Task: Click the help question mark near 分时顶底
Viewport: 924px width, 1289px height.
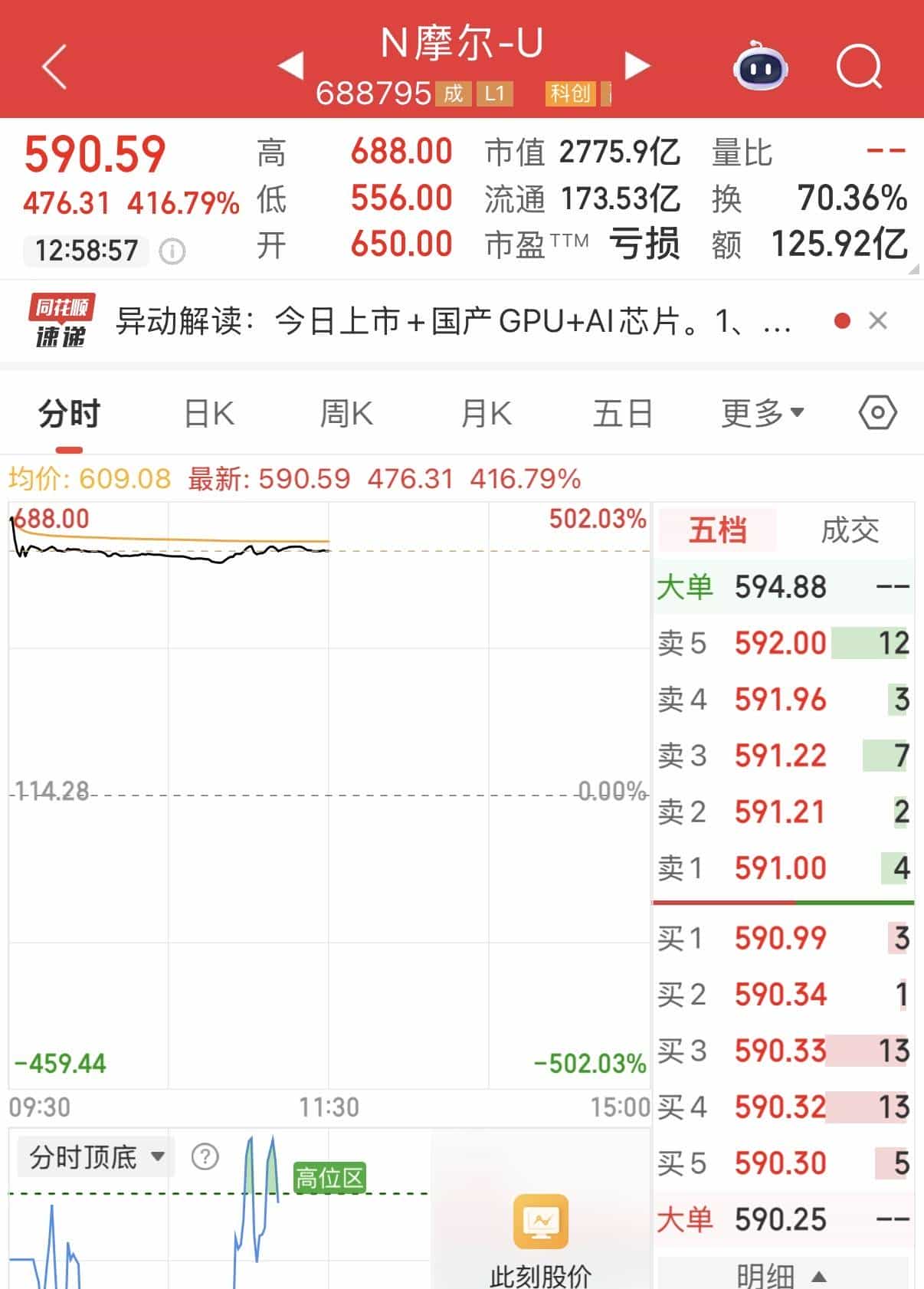Action: (202, 1157)
